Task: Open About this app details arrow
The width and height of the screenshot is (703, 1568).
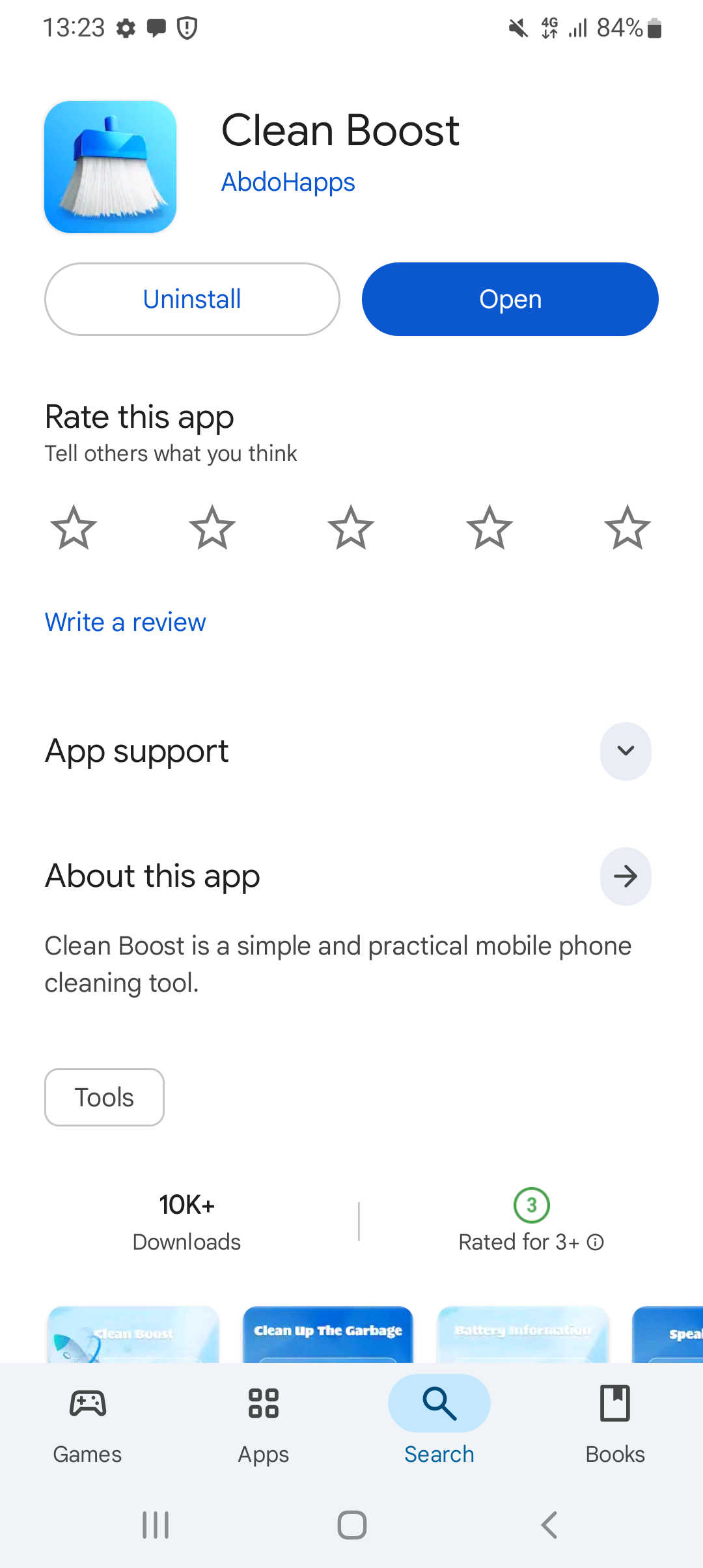Action: point(625,876)
